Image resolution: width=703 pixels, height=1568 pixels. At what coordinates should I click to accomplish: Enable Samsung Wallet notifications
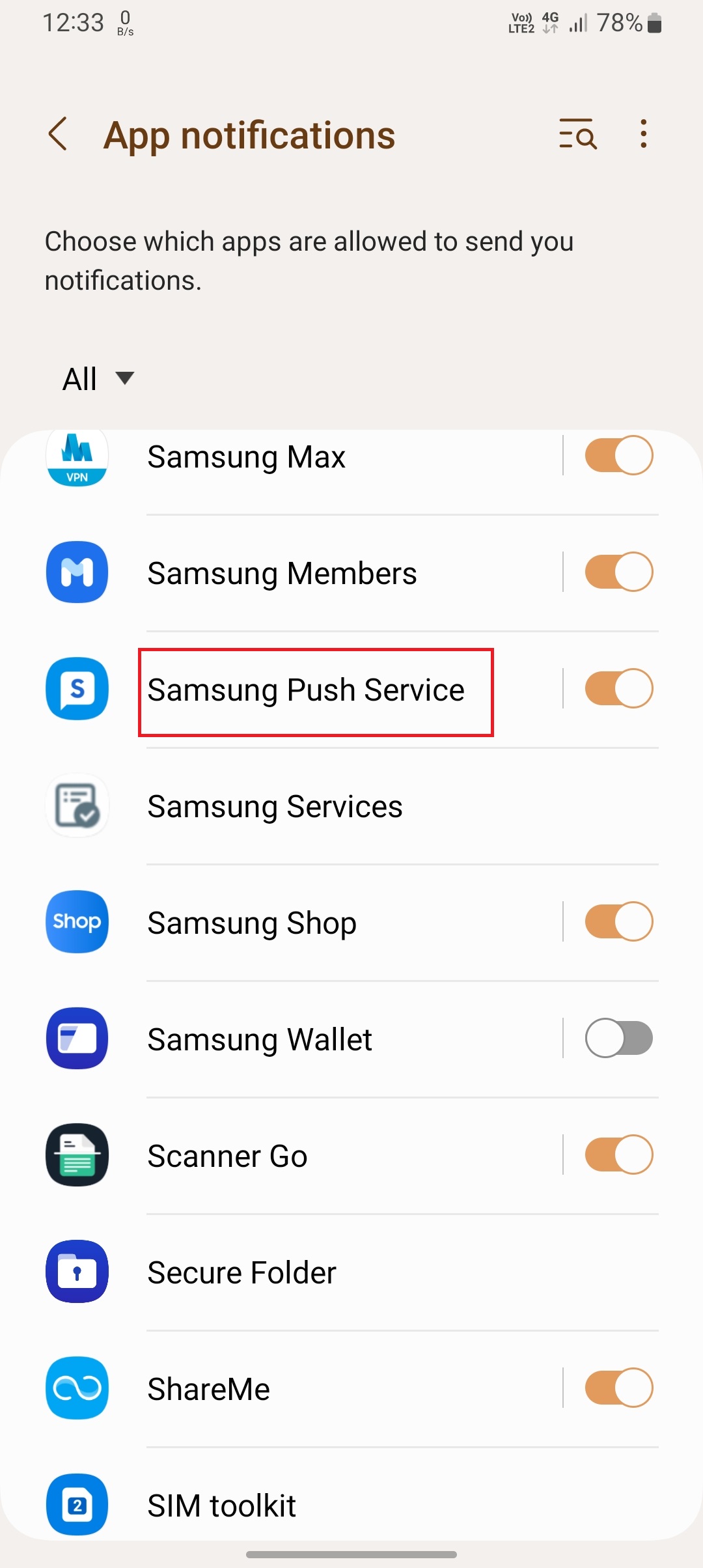(x=618, y=1039)
